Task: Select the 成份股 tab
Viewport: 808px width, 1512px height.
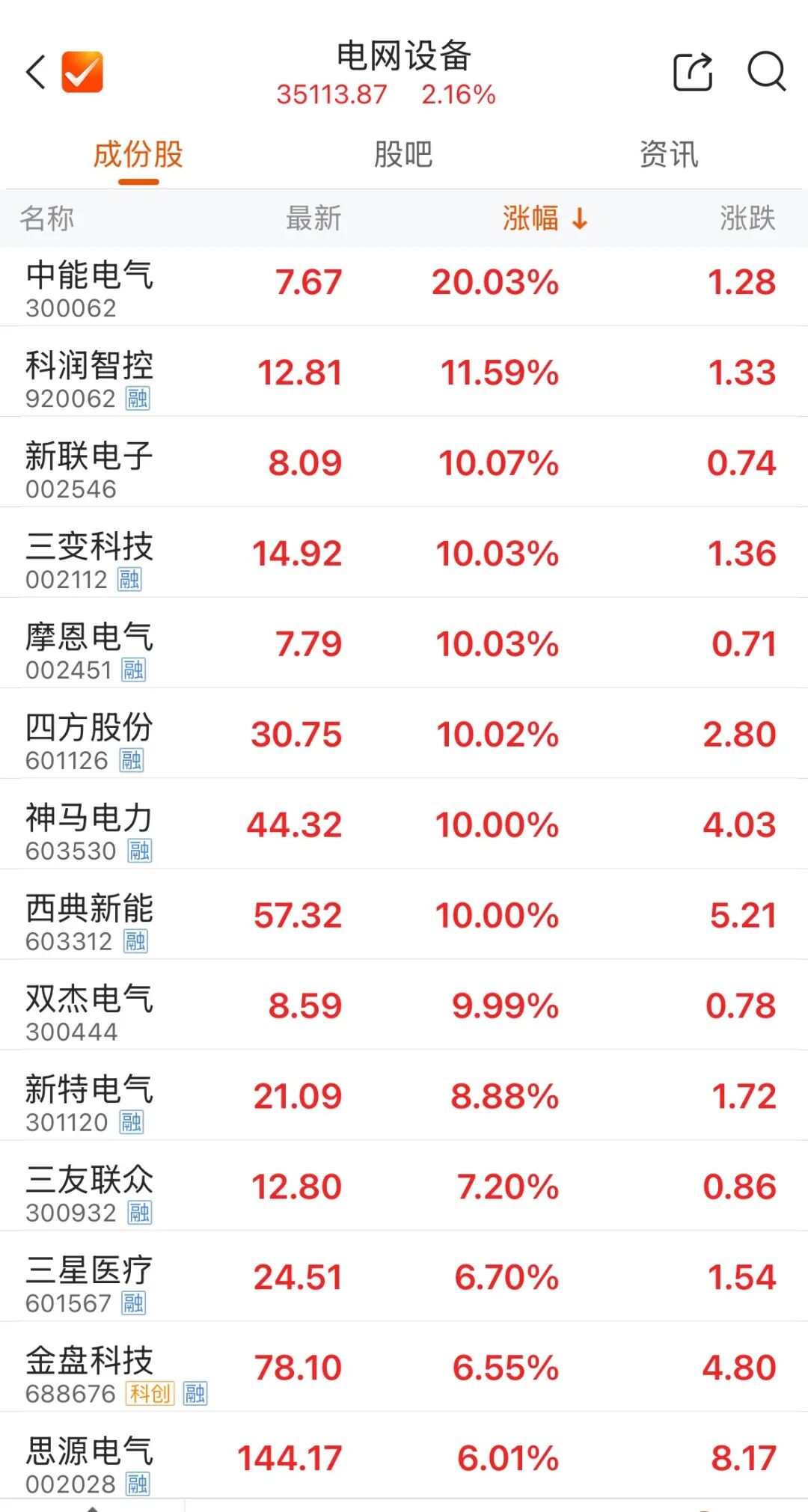Action: [x=138, y=155]
